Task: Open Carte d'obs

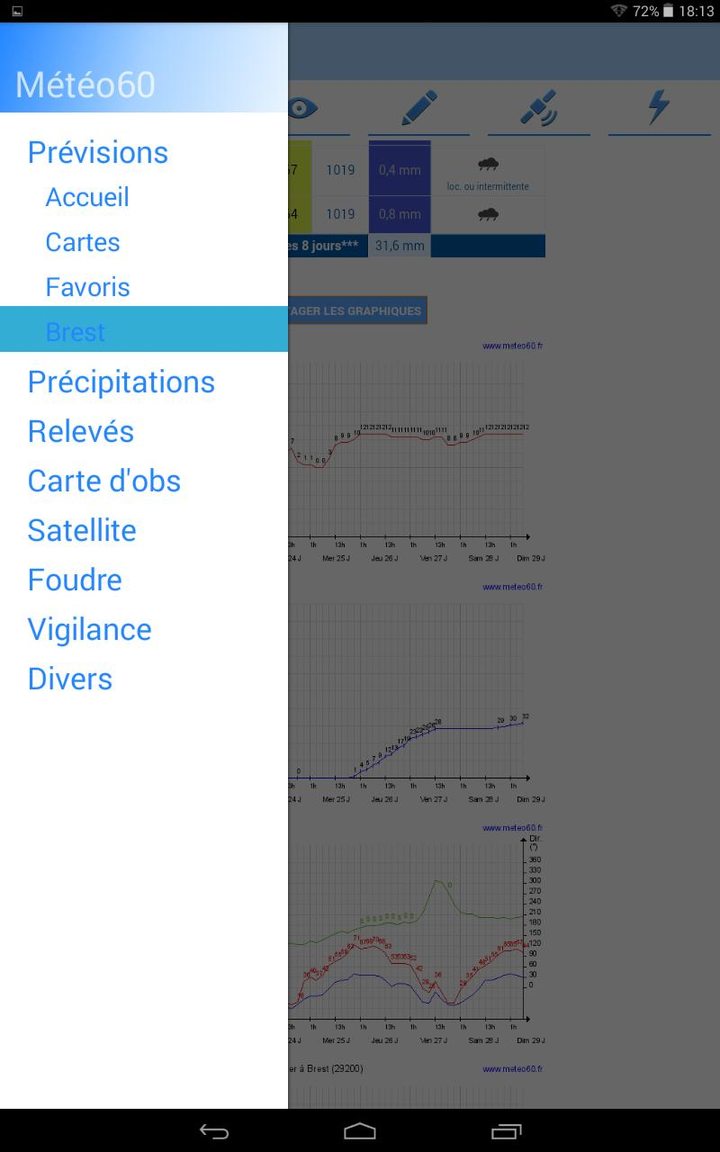Action: 104,481
